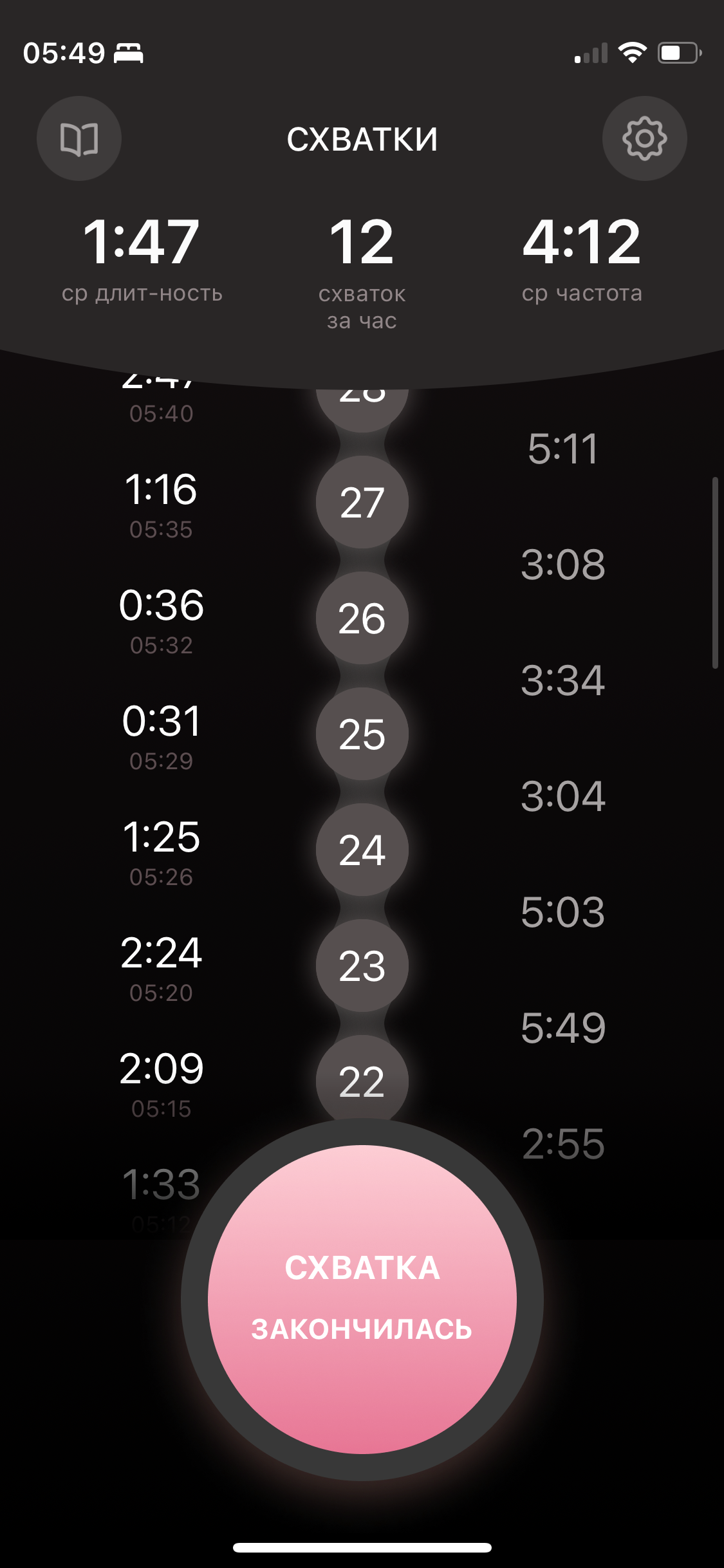
Task: Open the guide book icon
Action: (79, 138)
